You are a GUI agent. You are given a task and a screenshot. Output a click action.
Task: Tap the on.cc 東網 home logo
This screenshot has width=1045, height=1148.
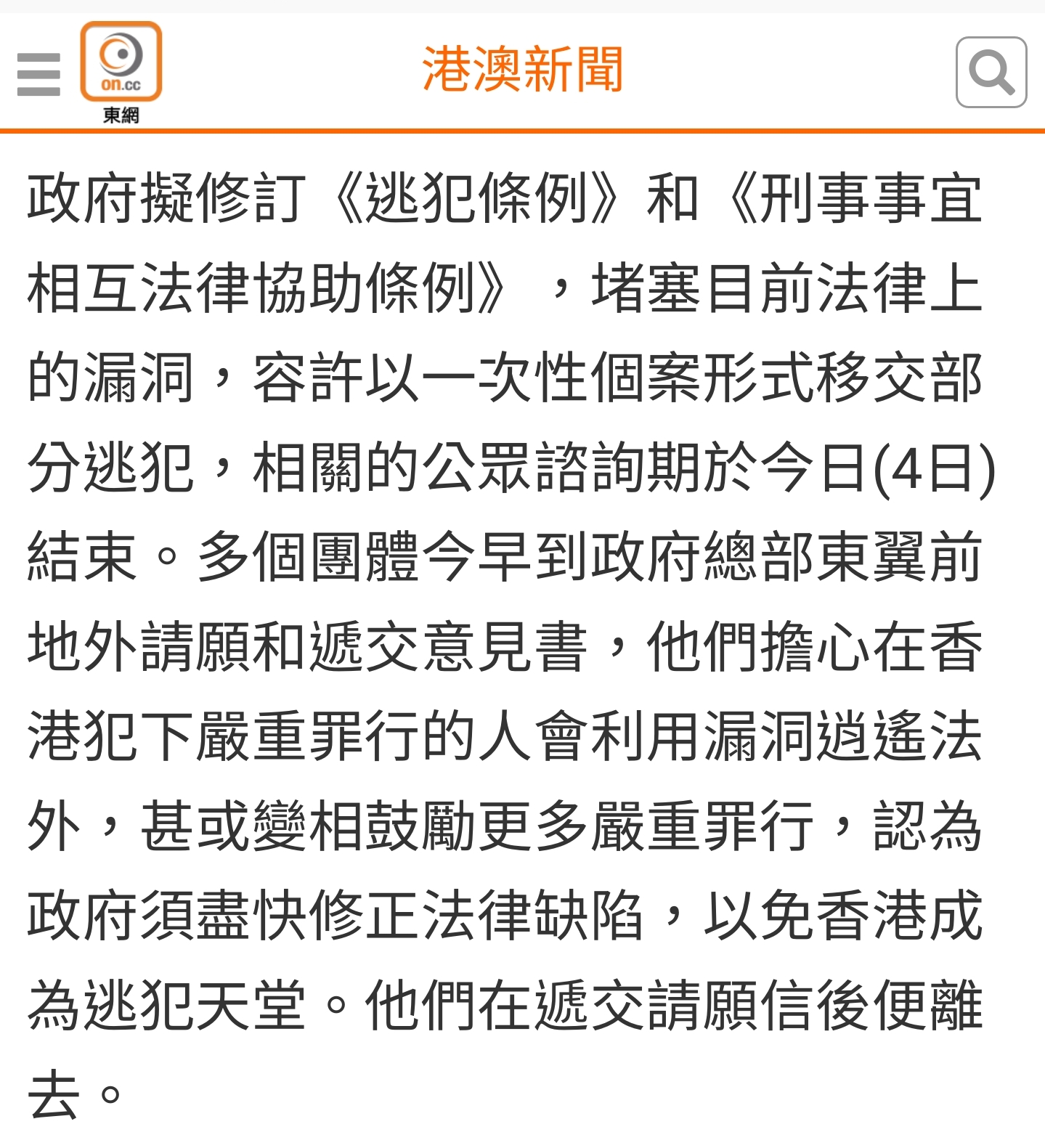point(121,71)
